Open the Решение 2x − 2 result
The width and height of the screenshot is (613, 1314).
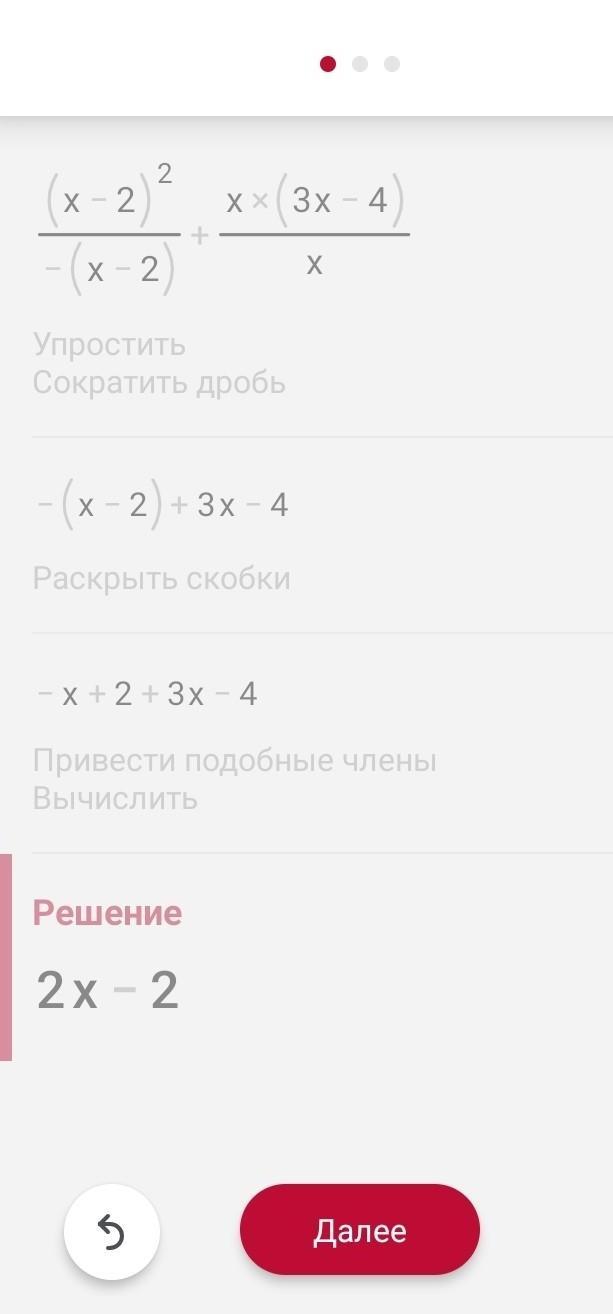(306, 957)
